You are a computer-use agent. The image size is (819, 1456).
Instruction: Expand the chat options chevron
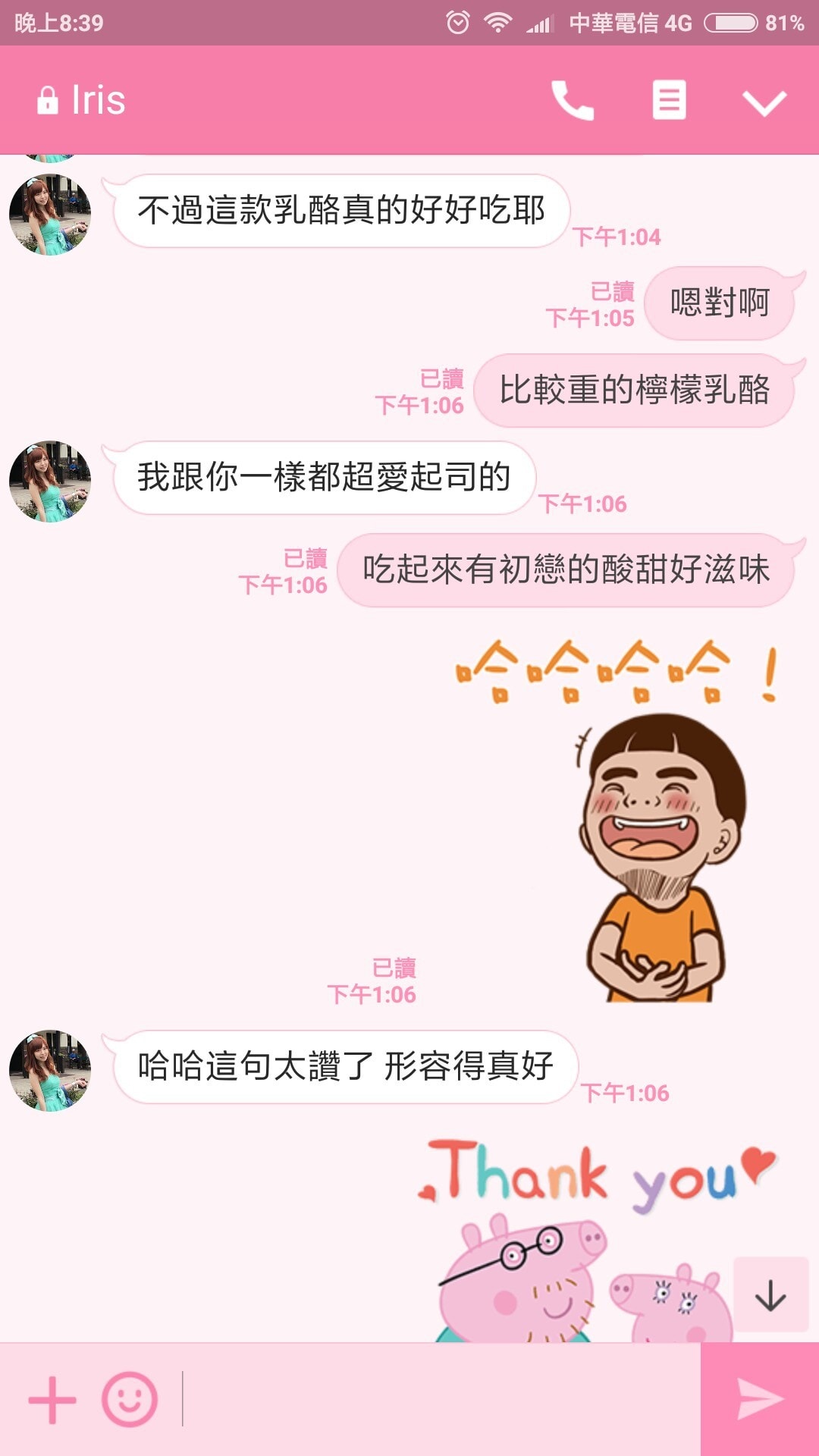point(764,102)
